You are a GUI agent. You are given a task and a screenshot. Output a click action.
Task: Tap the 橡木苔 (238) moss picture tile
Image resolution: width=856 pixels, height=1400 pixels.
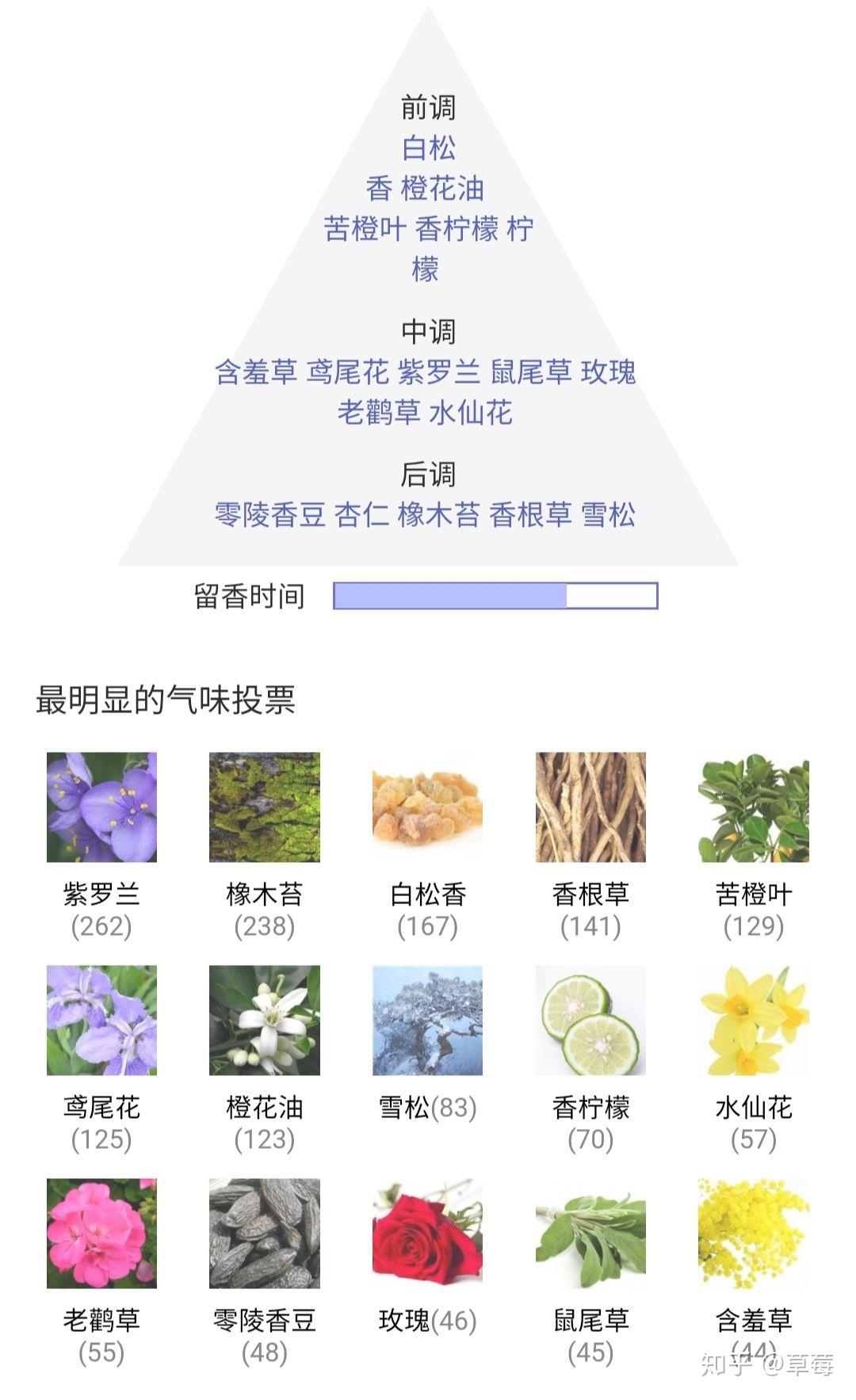(264, 807)
